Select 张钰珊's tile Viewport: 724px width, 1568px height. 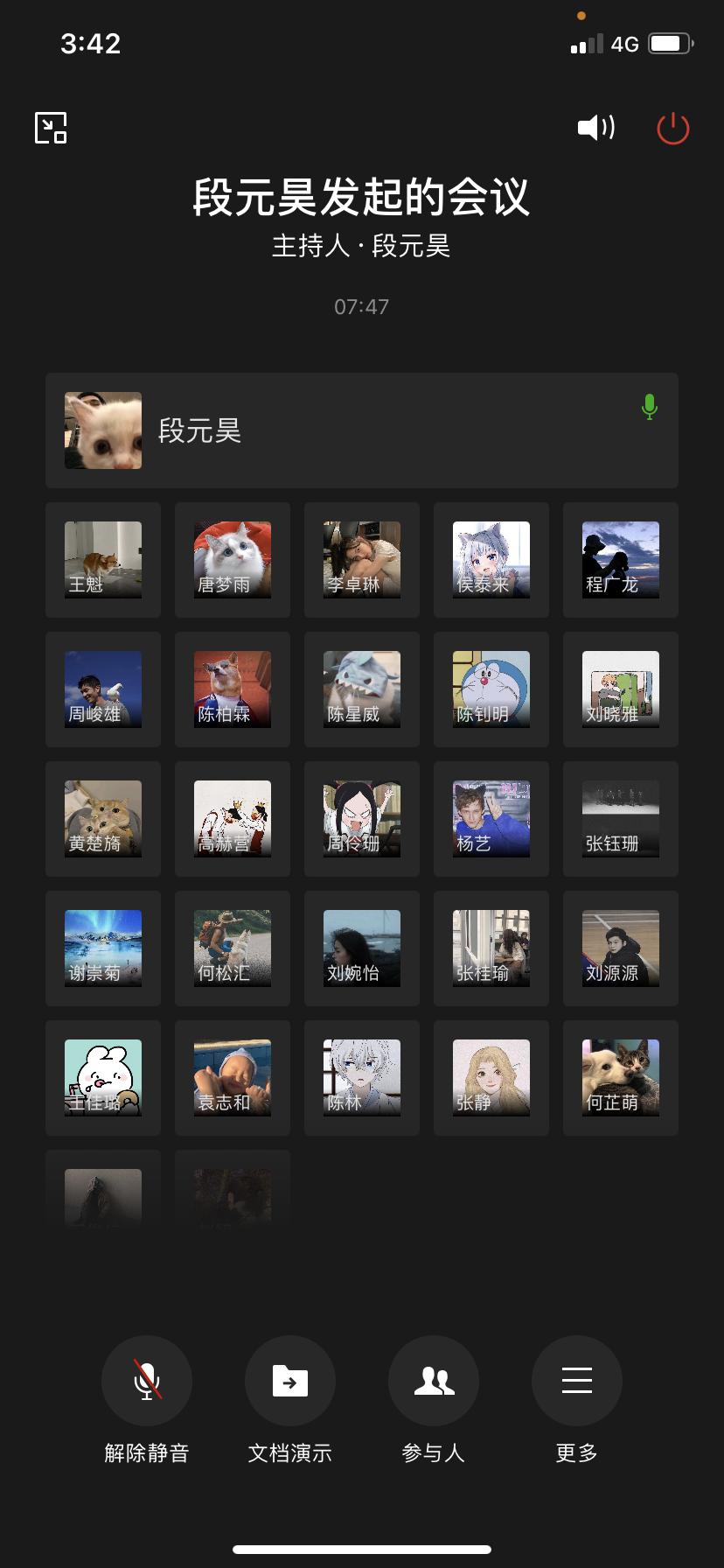(x=621, y=819)
